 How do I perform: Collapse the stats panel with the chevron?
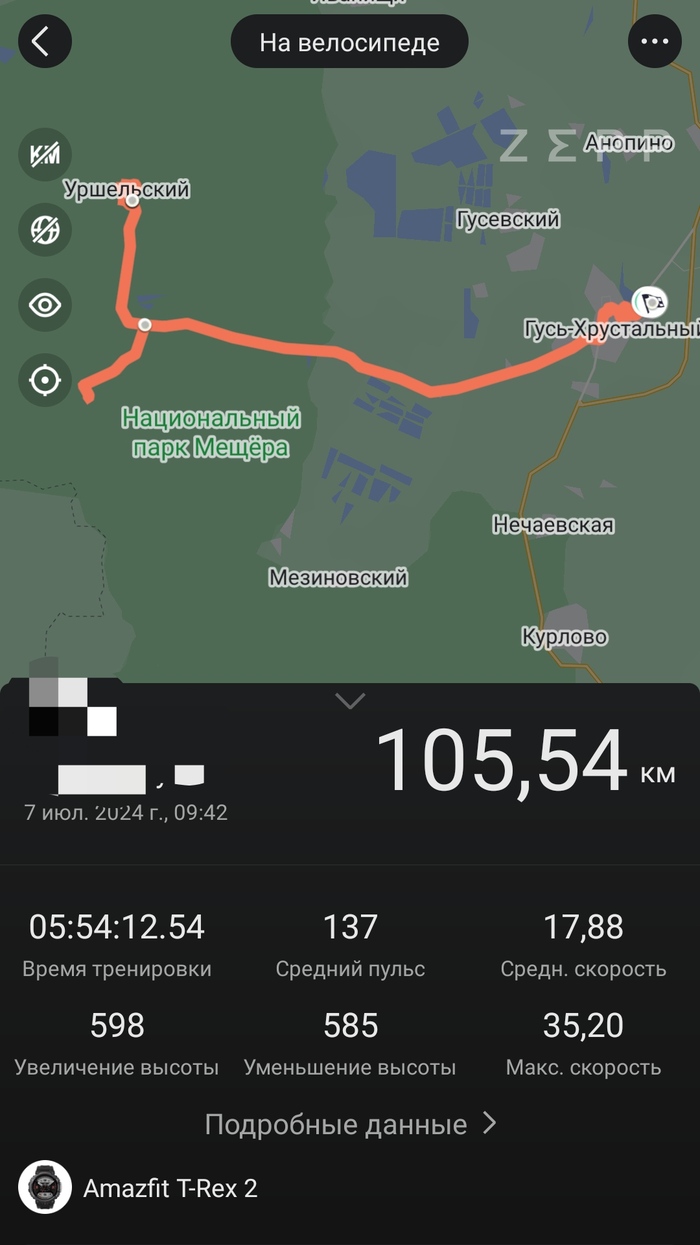350,701
